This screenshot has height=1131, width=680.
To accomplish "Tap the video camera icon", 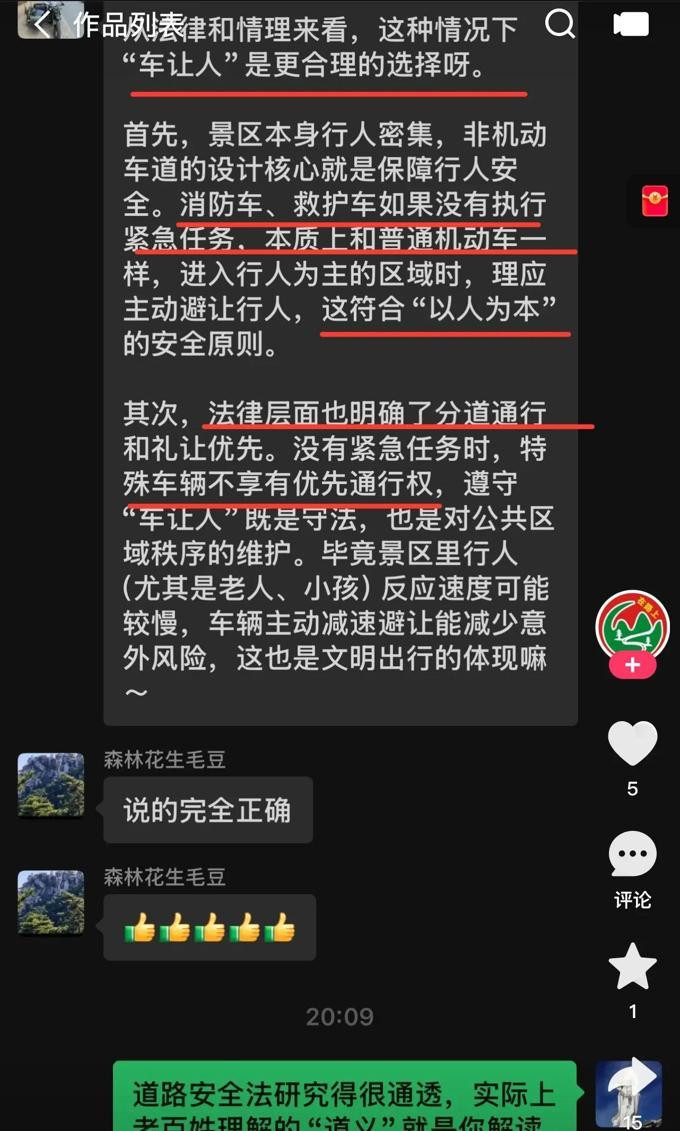I will (x=631, y=25).
